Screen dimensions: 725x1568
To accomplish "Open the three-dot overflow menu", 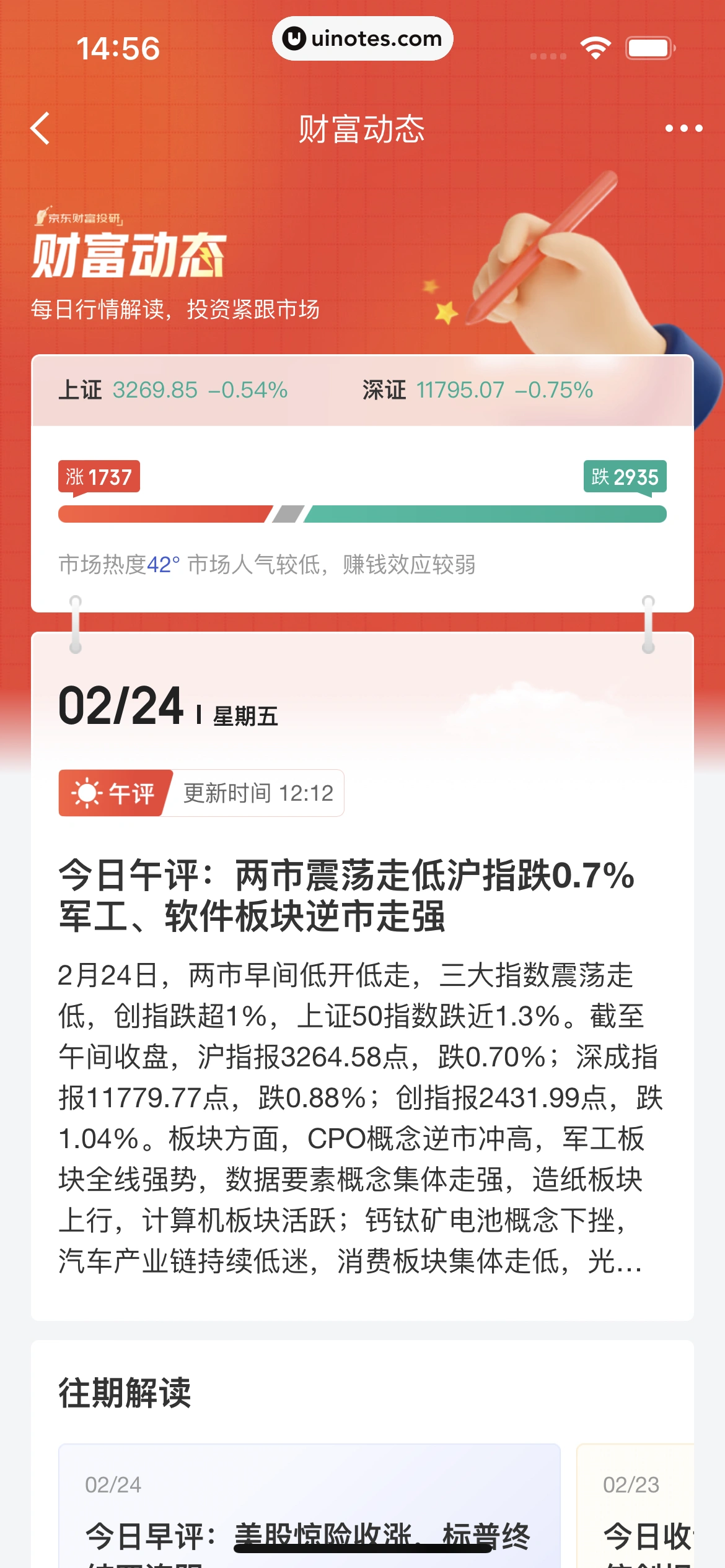I will pos(683,129).
